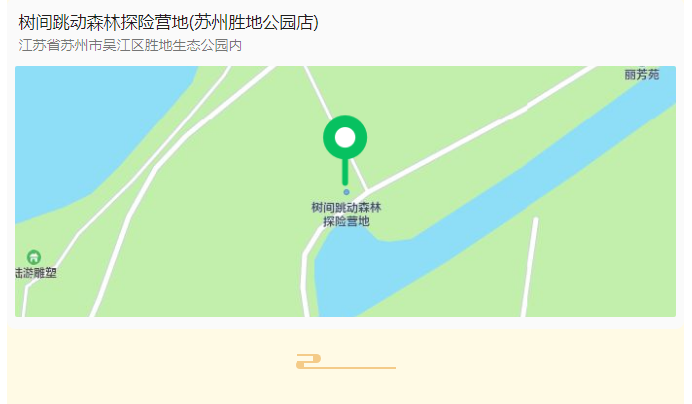Open the map of 树间跳动森林探险营地

(x=345, y=191)
